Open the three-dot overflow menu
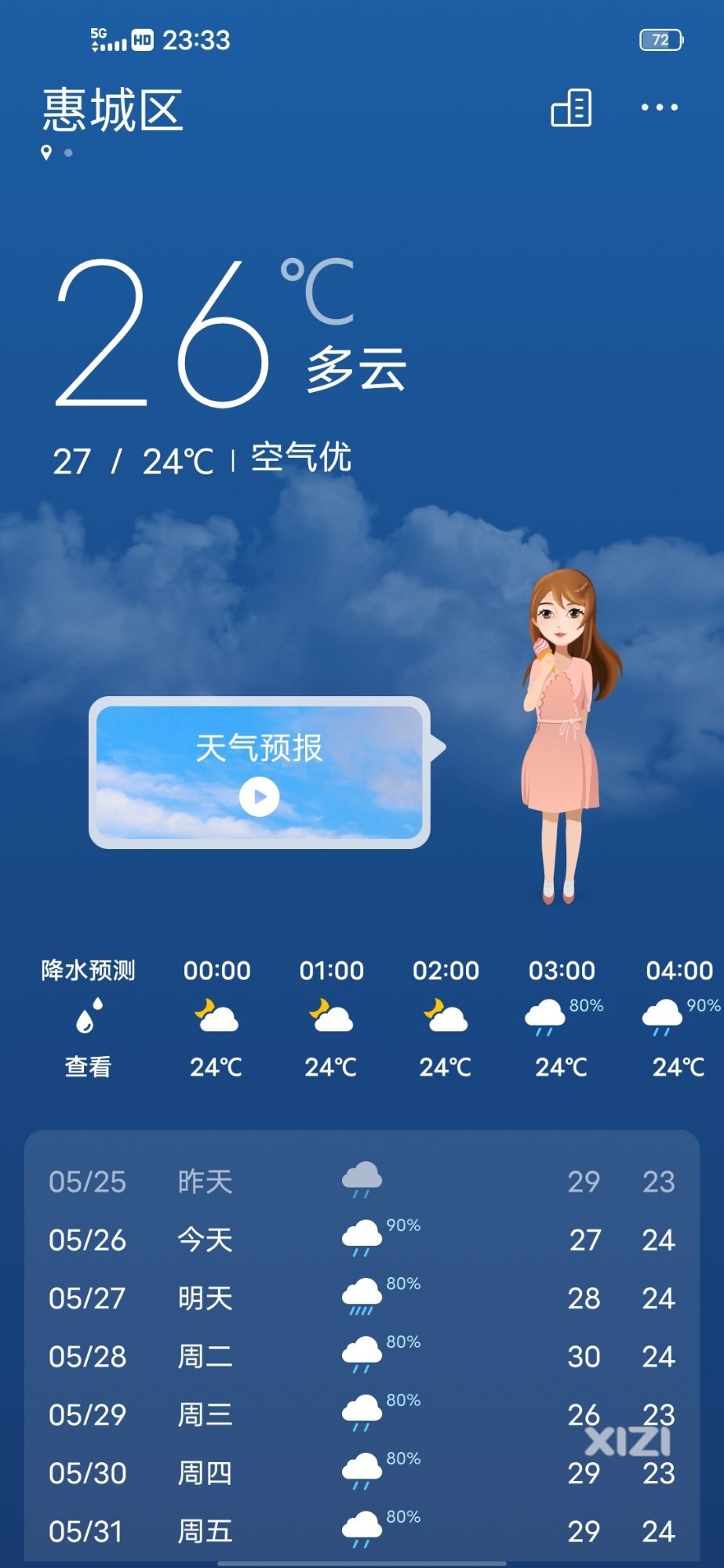Screen dimensions: 724x1568 click(x=659, y=107)
